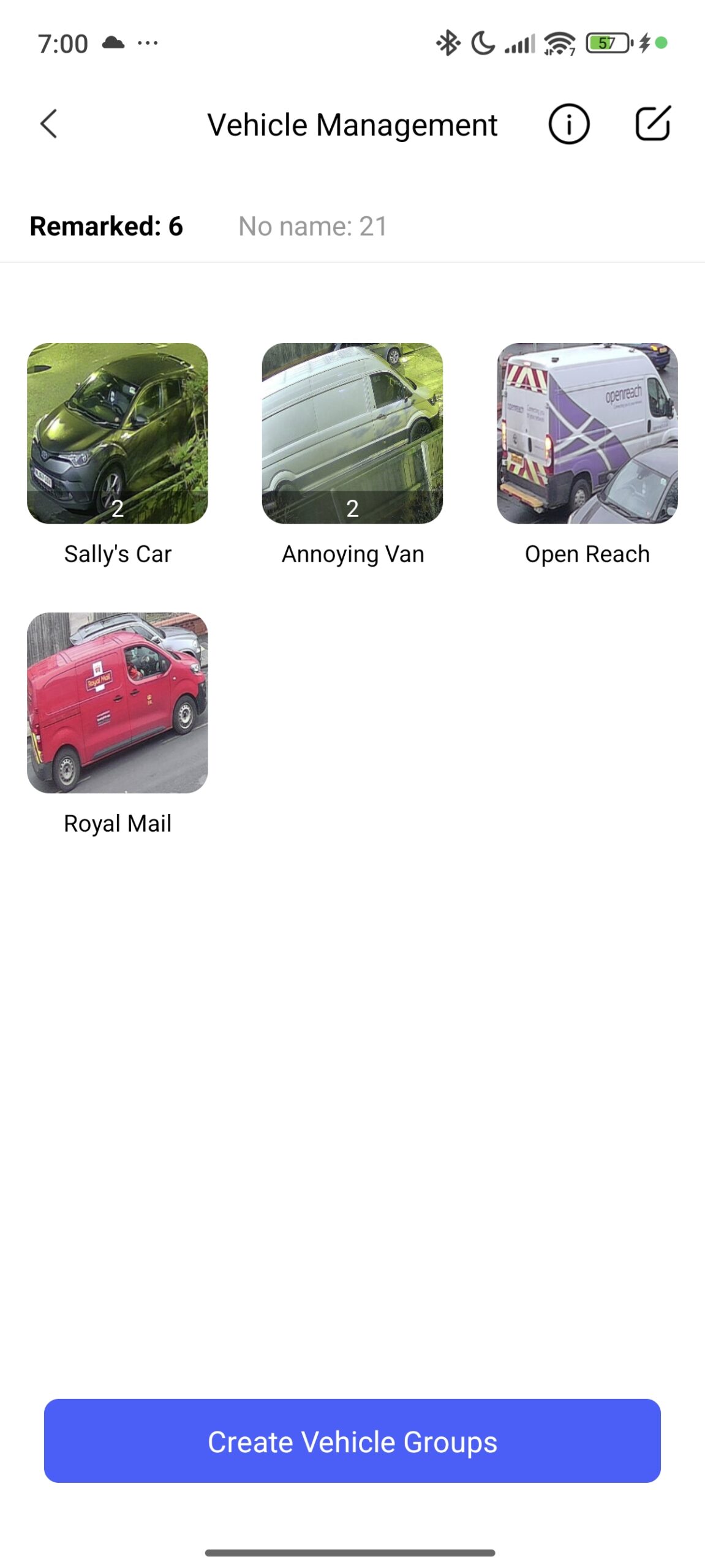Open the Annoying Van entry
The width and height of the screenshot is (705, 1568).
click(352, 434)
